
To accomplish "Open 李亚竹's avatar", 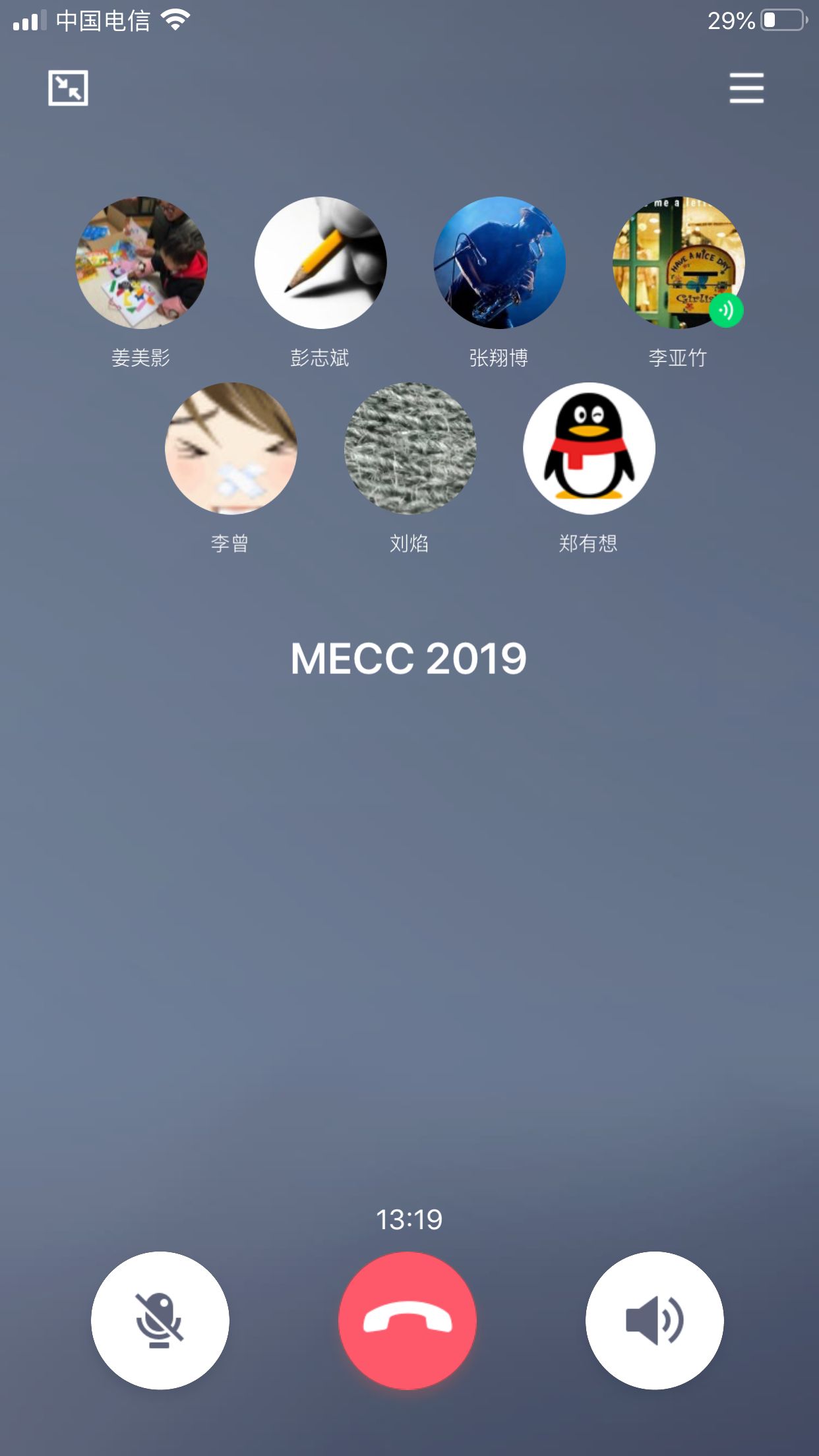I will click(678, 262).
